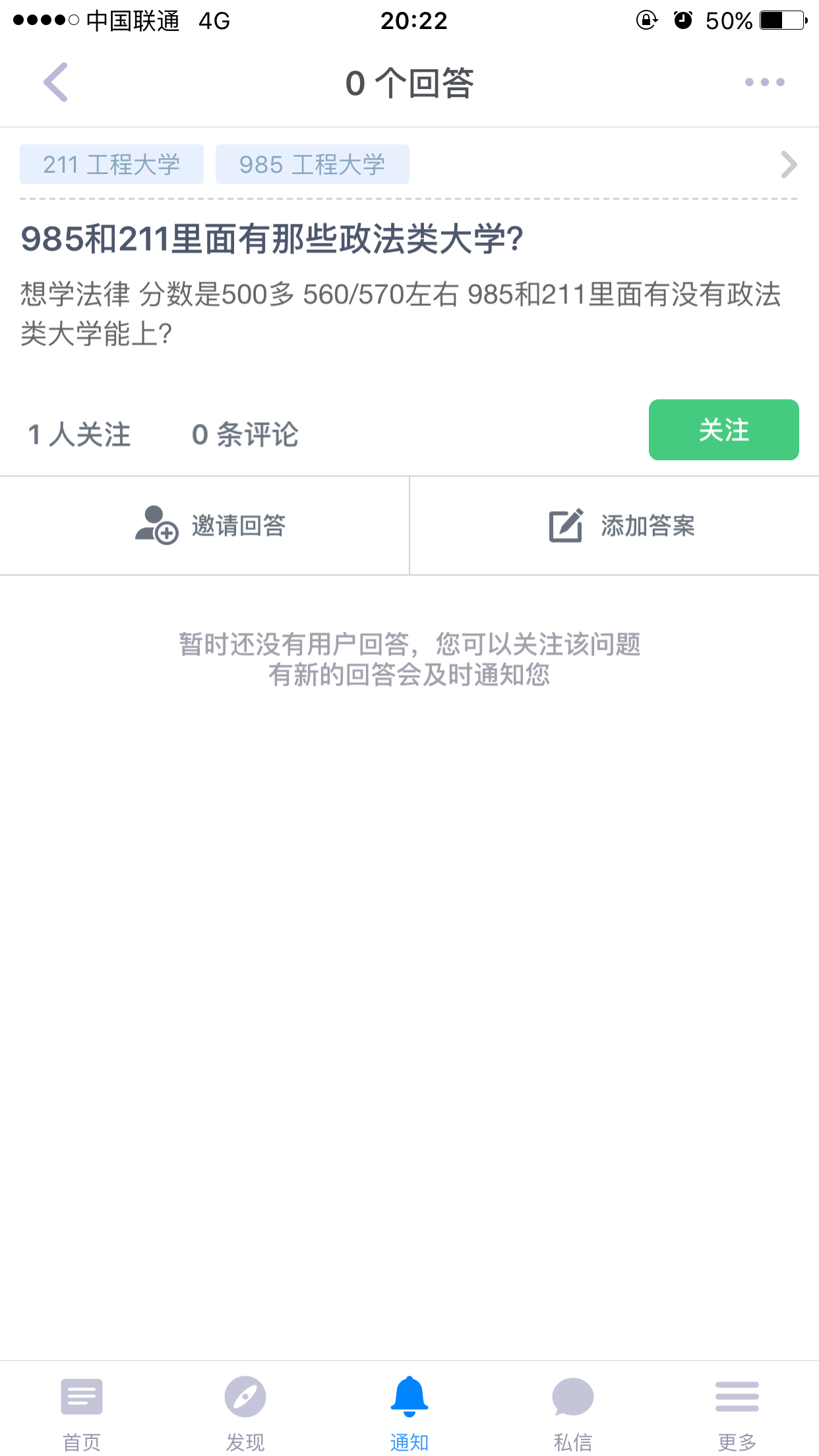Screen dimensions: 819x1456
Task: View the 0 条评论 comments
Action: point(245,435)
